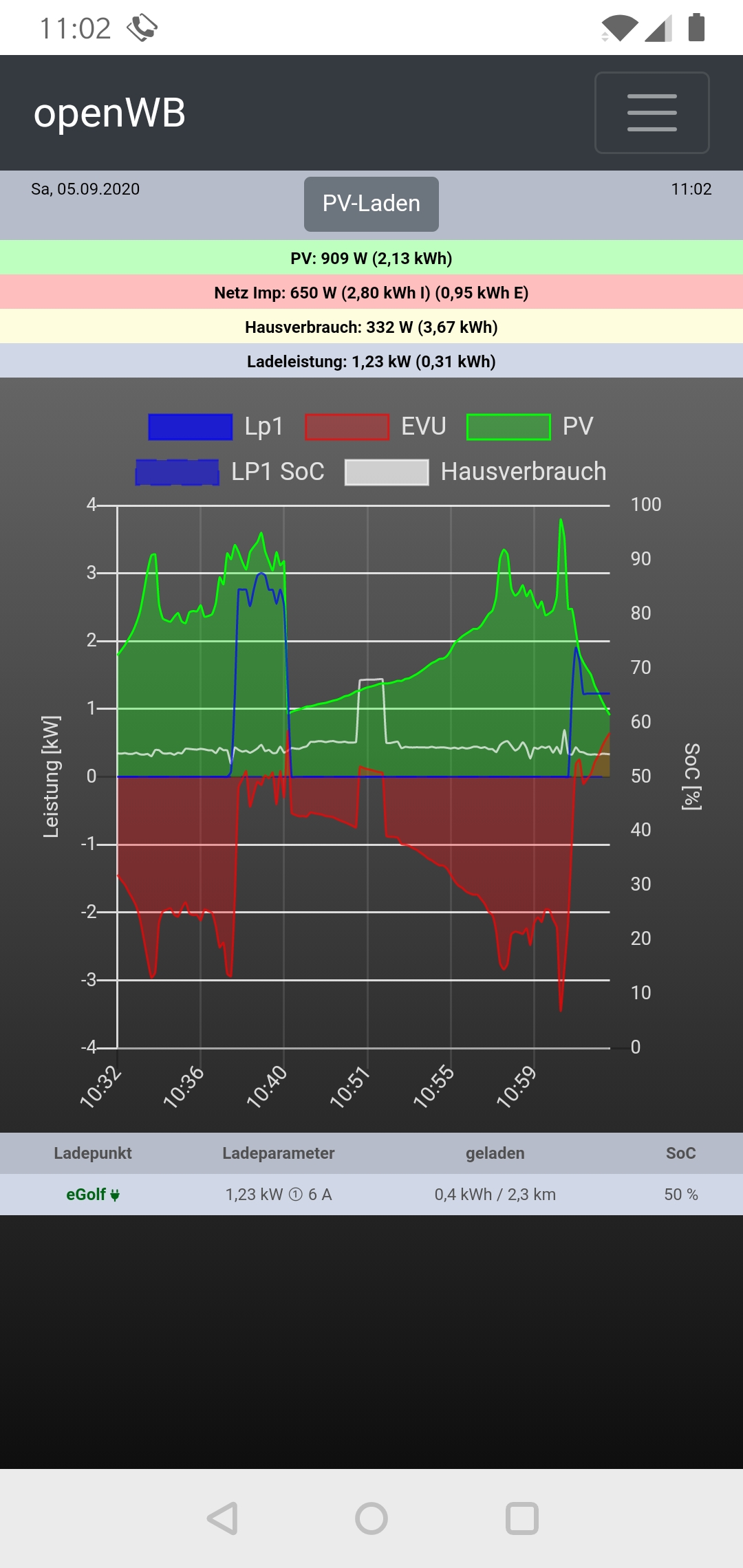
Task: Open the hamburger navigation menu
Action: [652, 113]
